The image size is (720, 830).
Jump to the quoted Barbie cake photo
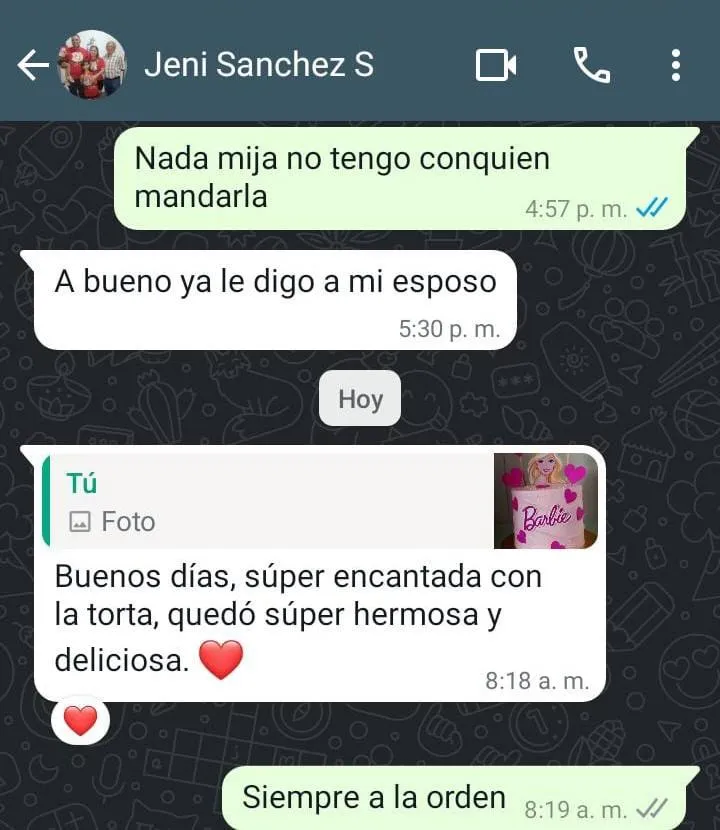320,501
